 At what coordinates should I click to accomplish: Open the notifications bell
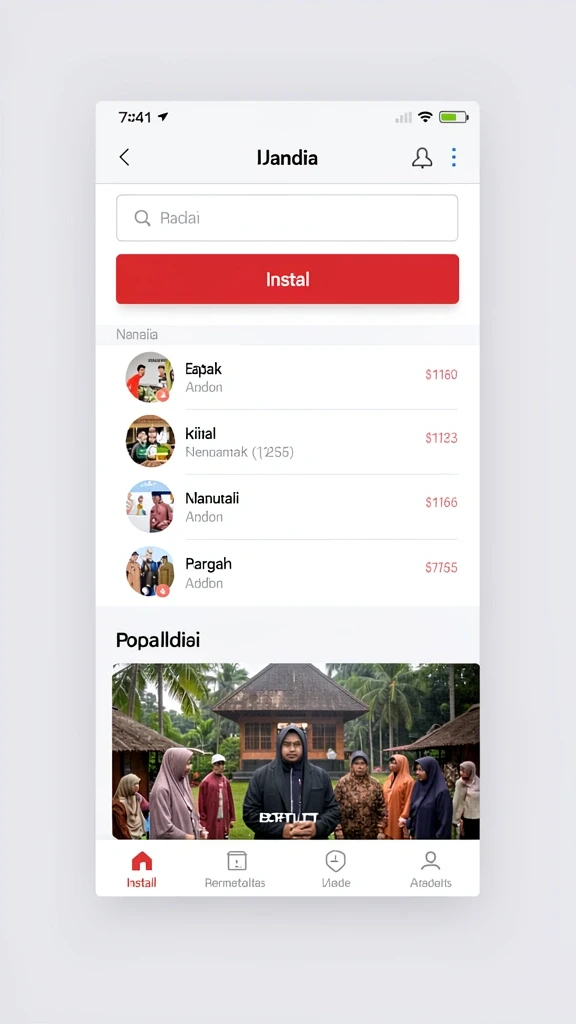[x=422, y=157]
